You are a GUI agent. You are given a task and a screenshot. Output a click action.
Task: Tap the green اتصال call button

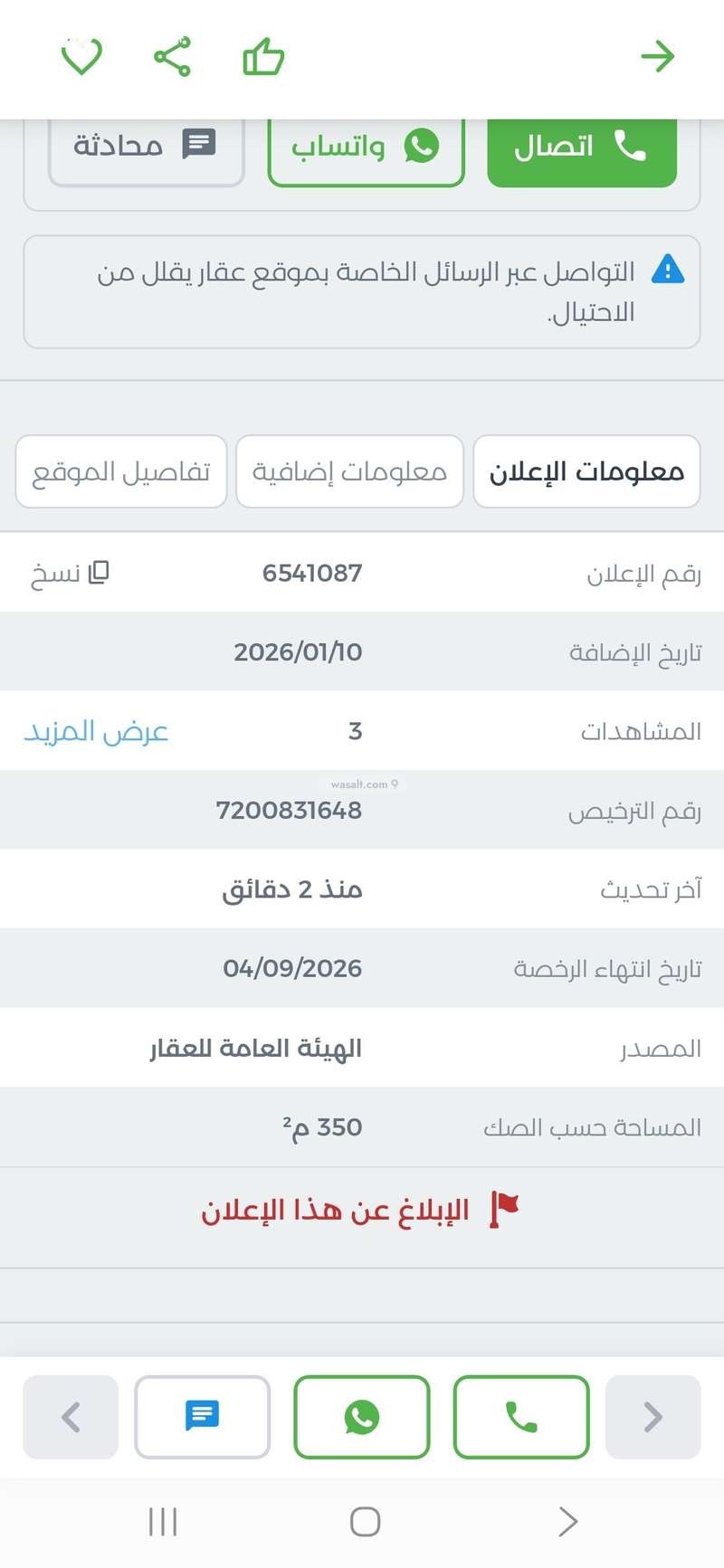point(581,147)
